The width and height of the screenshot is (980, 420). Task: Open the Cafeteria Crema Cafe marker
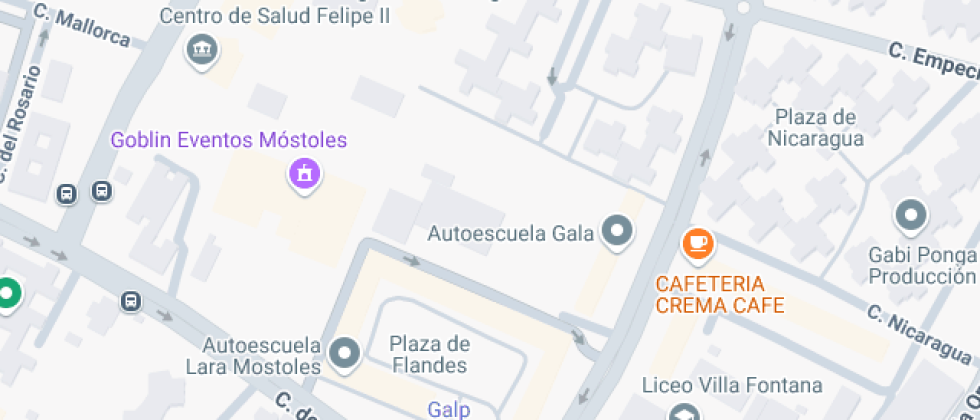click(697, 243)
